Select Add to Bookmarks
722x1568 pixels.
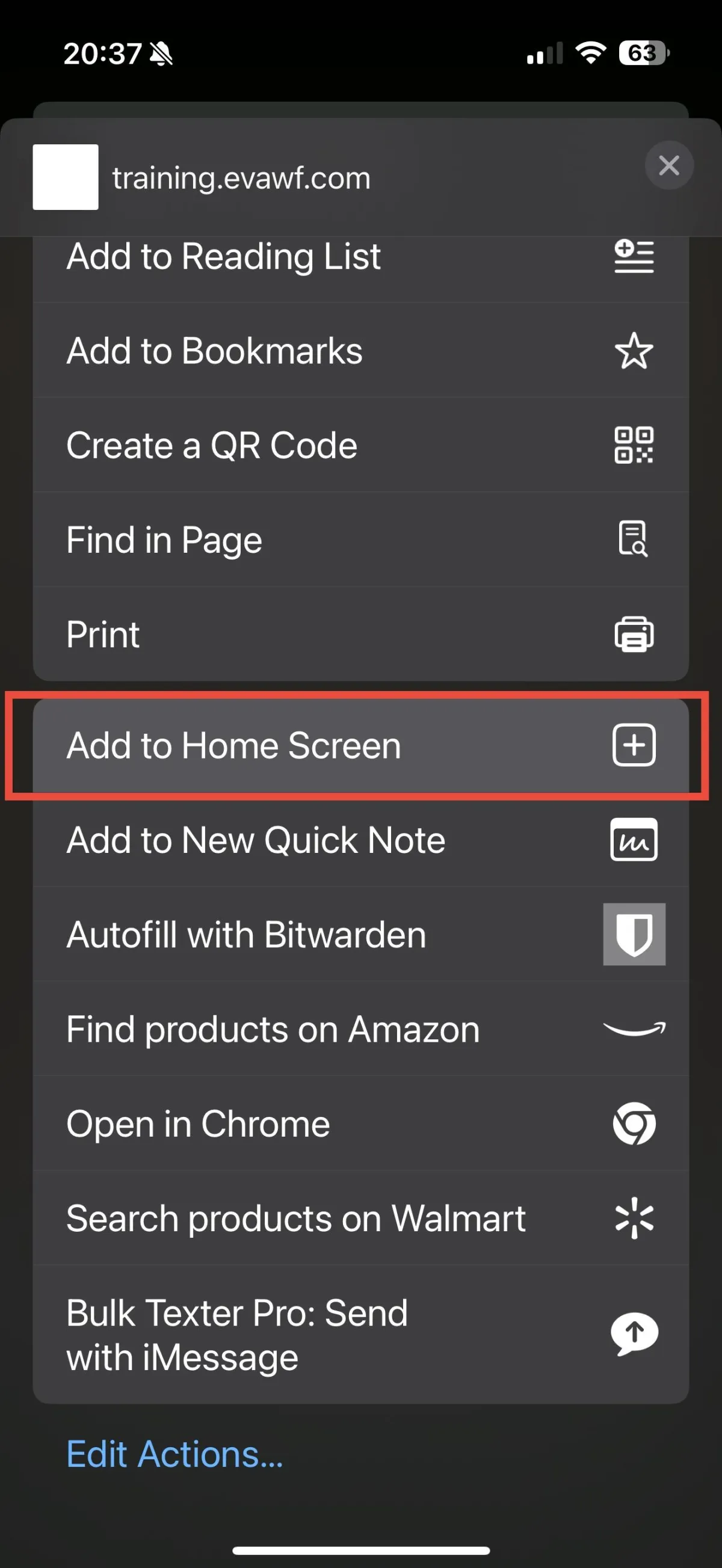(x=360, y=350)
